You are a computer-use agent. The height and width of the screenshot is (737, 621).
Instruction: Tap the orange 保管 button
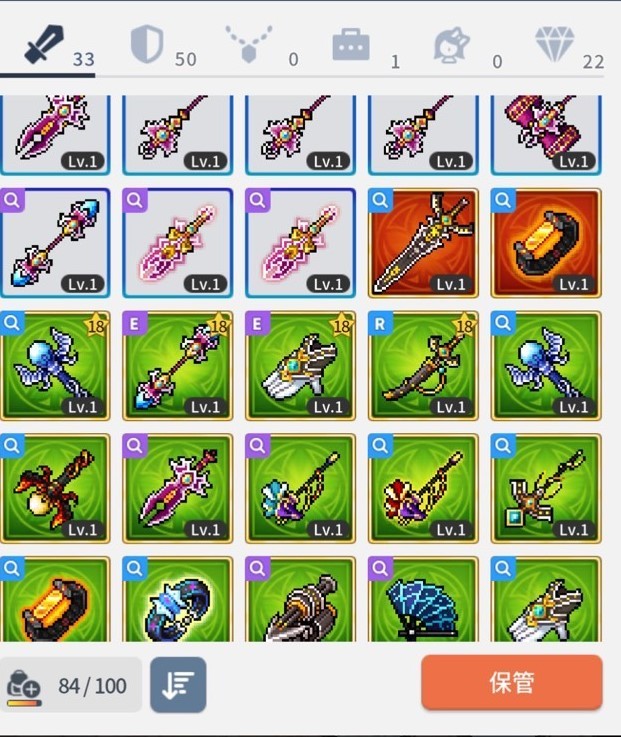(511, 683)
